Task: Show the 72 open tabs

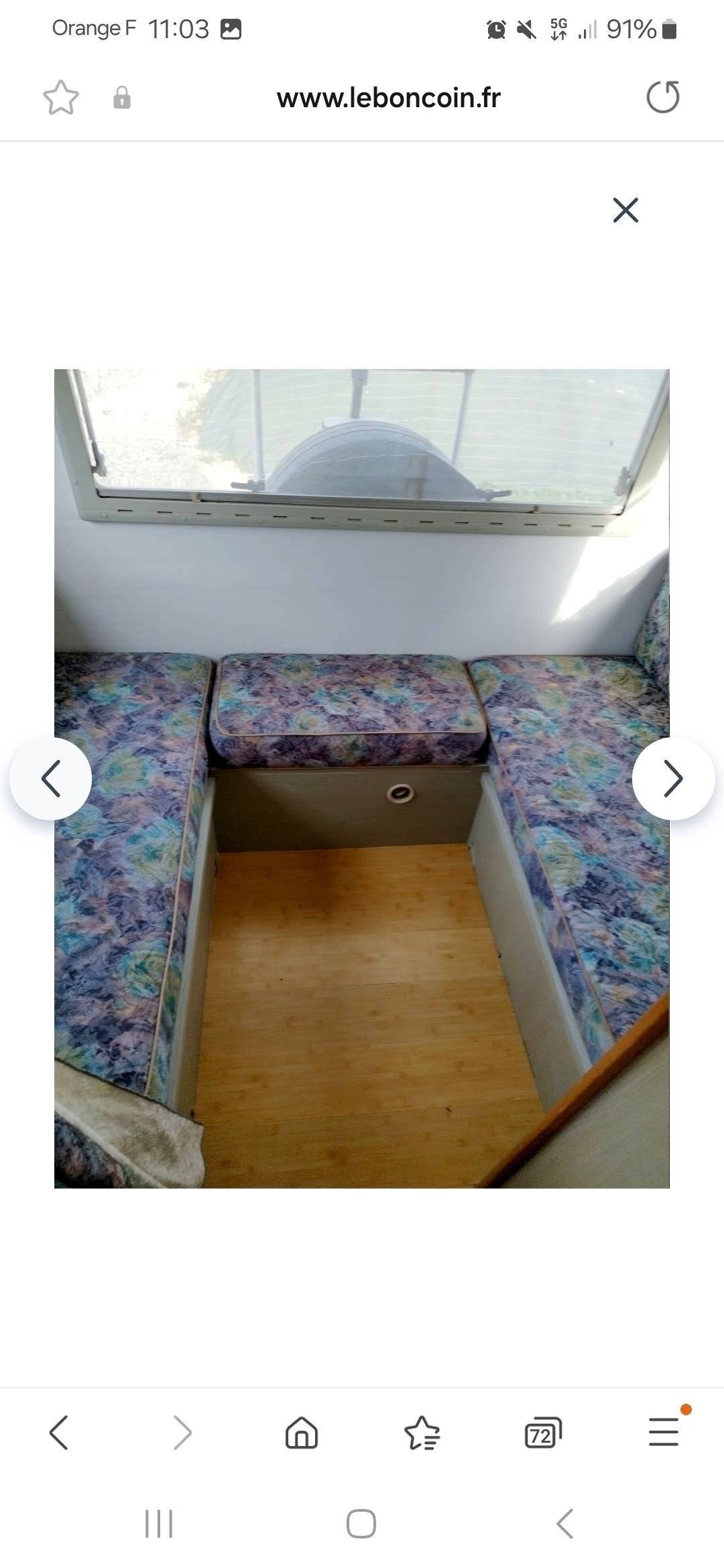Action: [x=542, y=1433]
